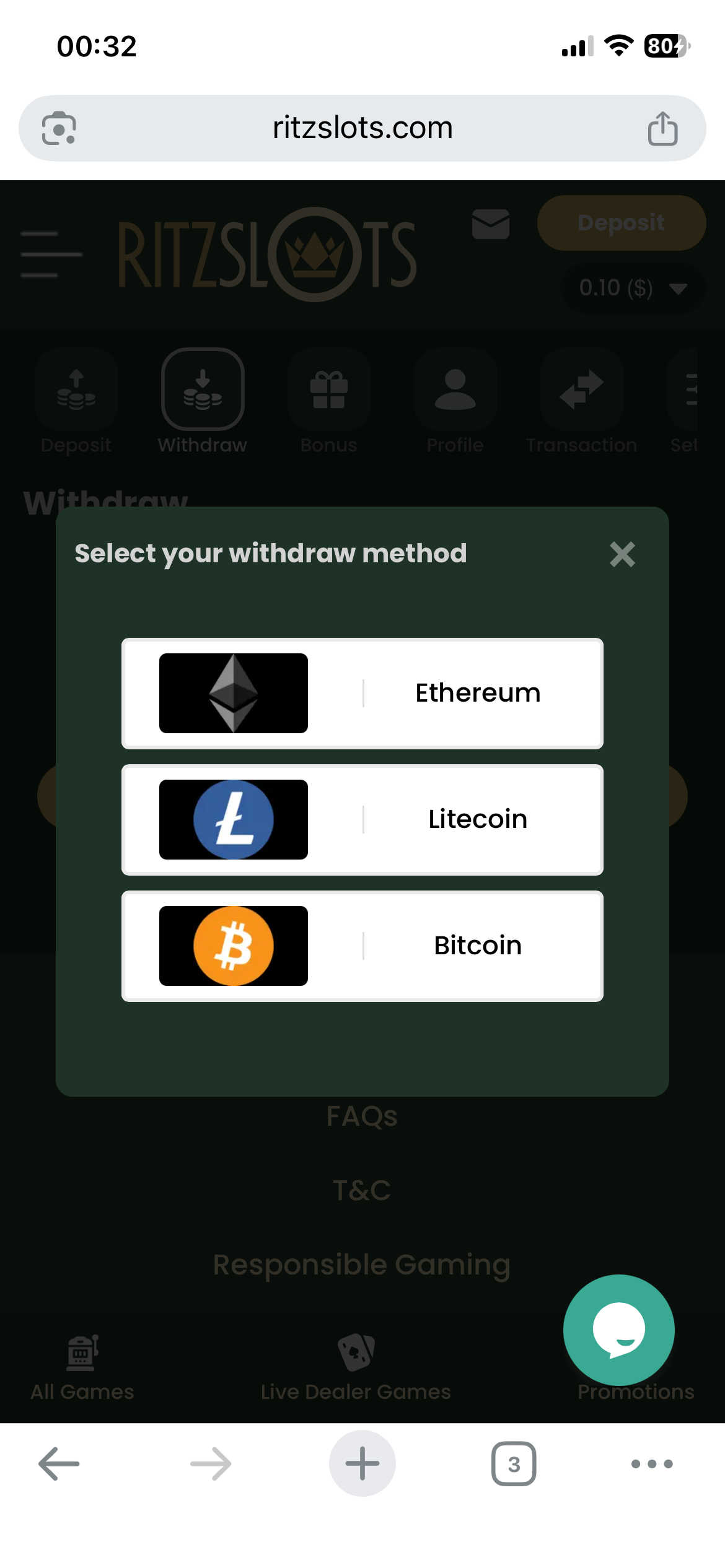Tap the page scan icon in address bar
Screen dimensions: 725x1568
tap(59, 128)
